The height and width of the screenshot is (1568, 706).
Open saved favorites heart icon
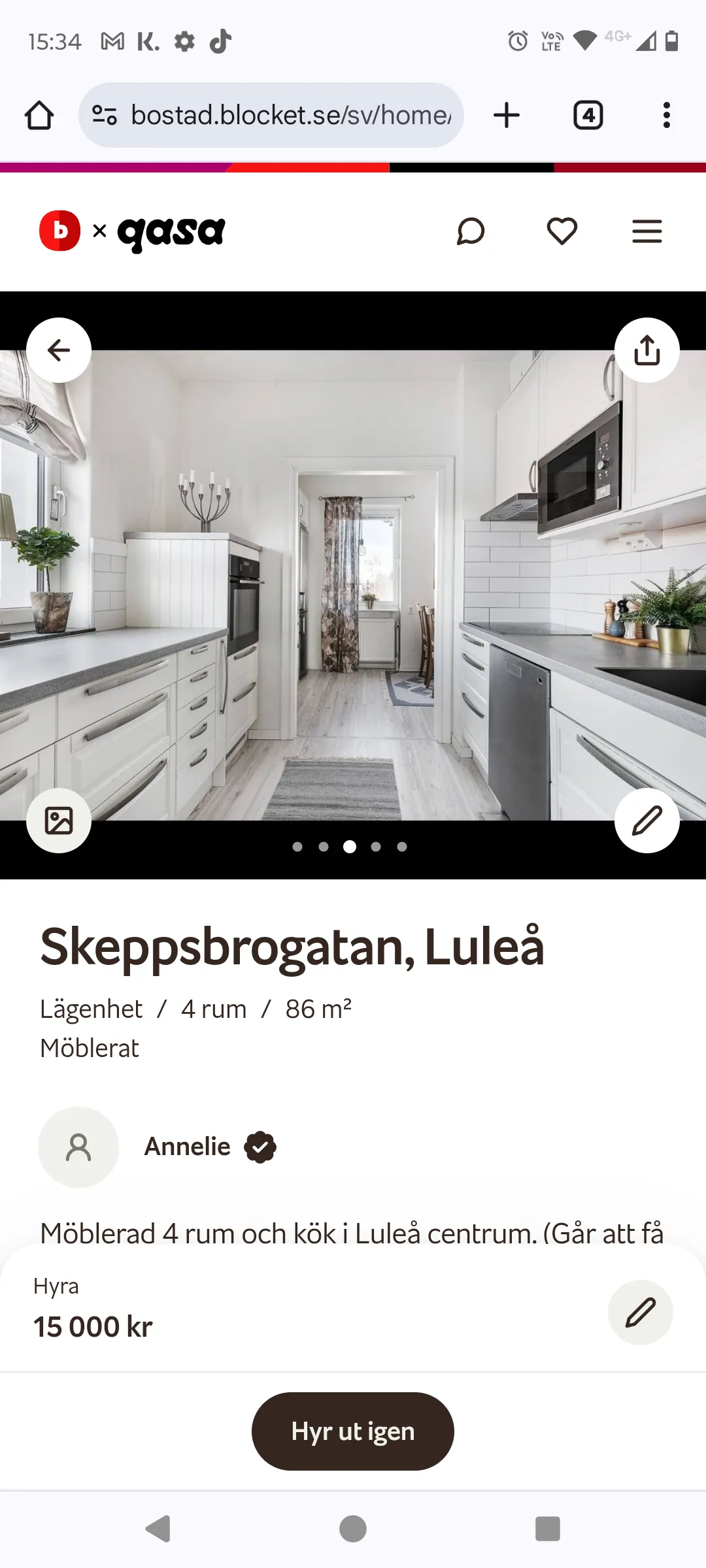pyautogui.click(x=562, y=231)
